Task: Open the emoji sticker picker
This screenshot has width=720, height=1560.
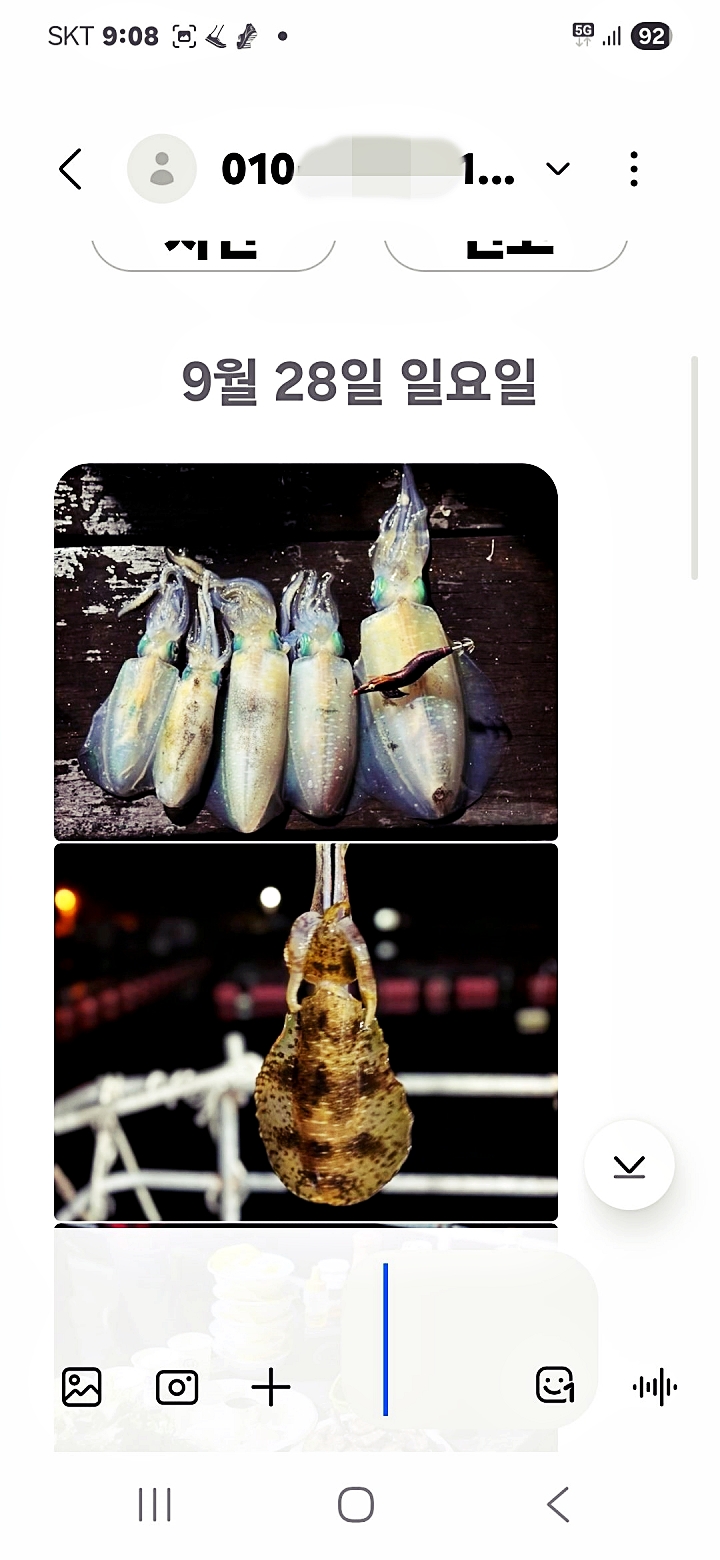Action: [555, 1386]
